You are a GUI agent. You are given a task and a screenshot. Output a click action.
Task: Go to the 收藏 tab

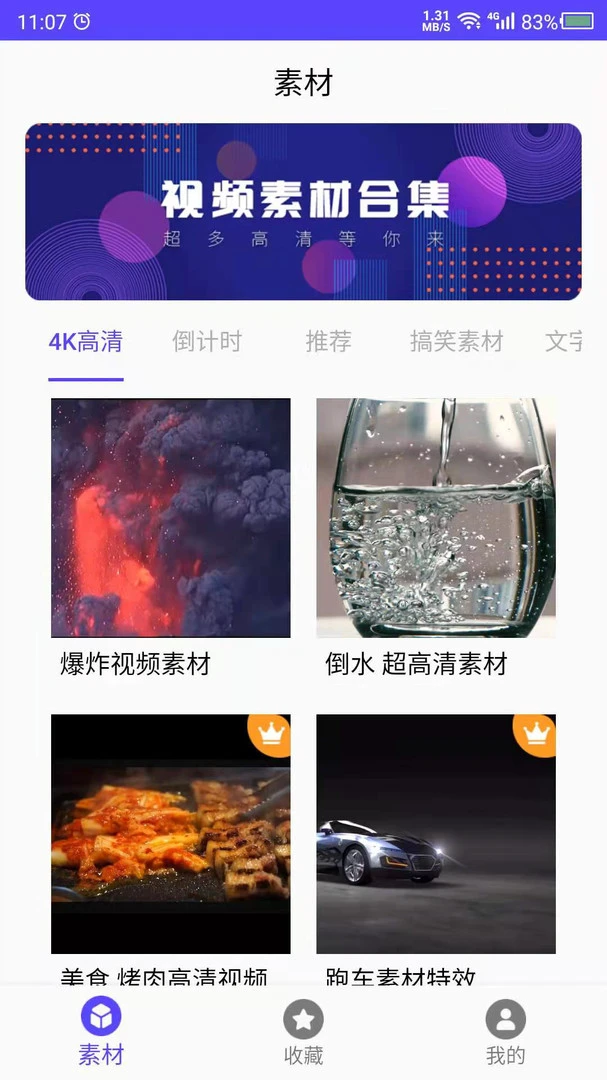pos(303,1032)
